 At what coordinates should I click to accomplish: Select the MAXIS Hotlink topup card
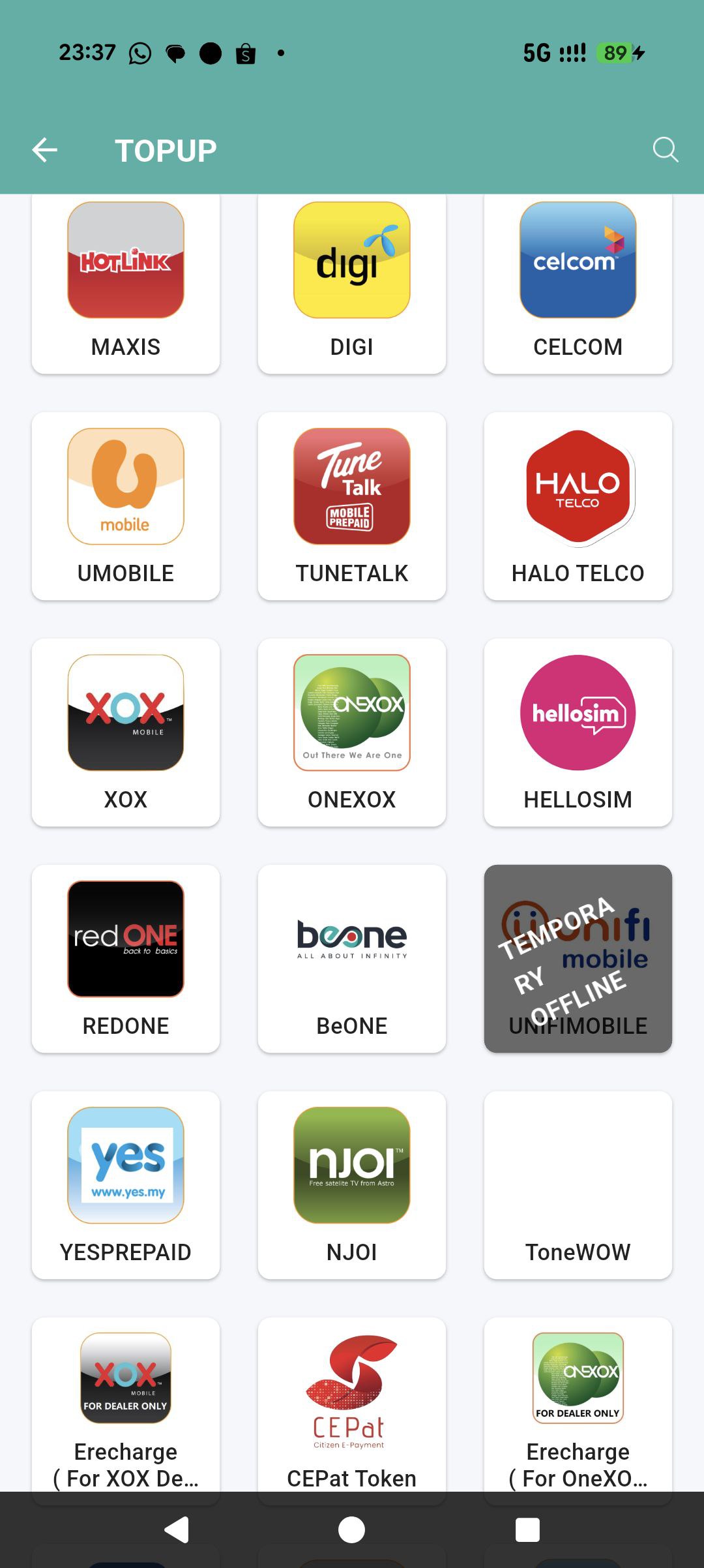126,284
